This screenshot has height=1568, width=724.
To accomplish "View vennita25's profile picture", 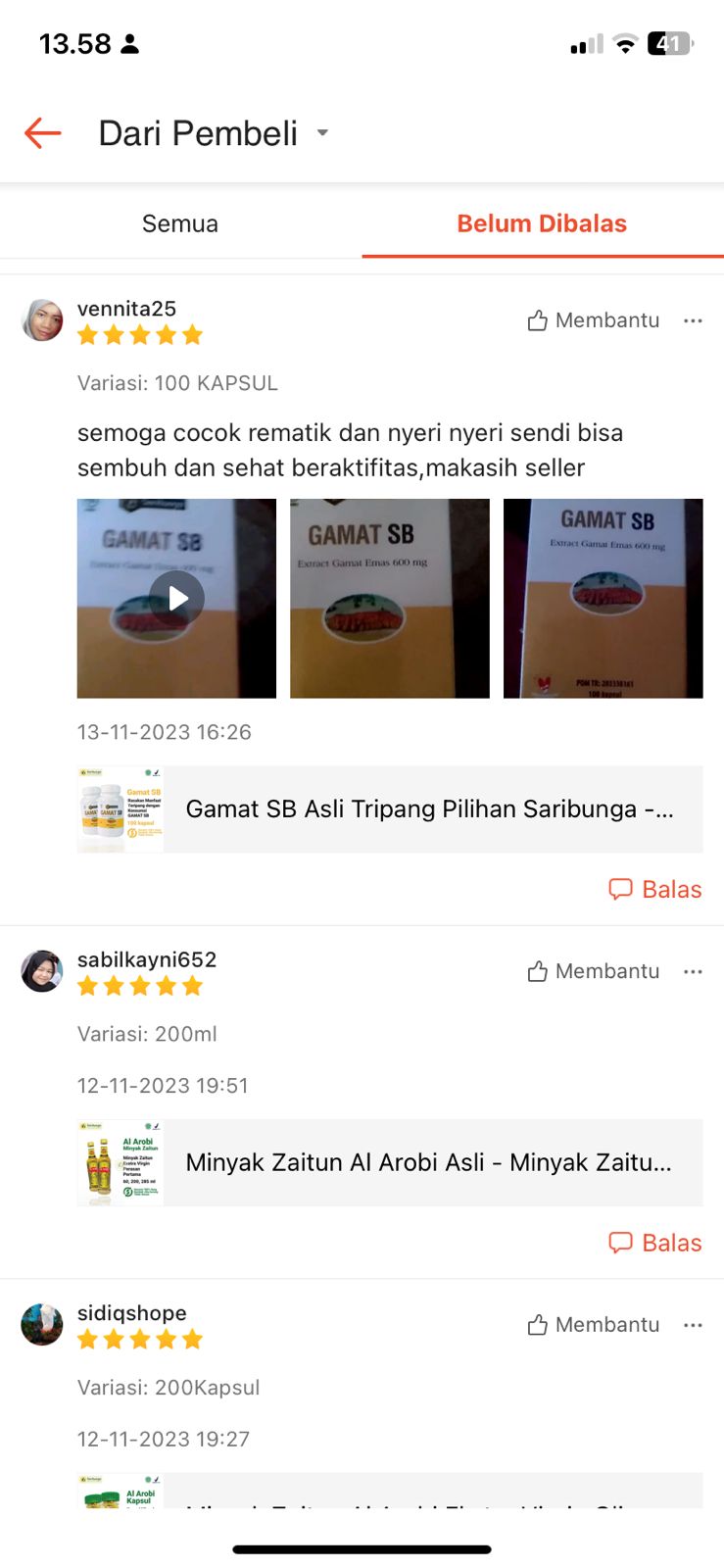I will (x=42, y=320).
